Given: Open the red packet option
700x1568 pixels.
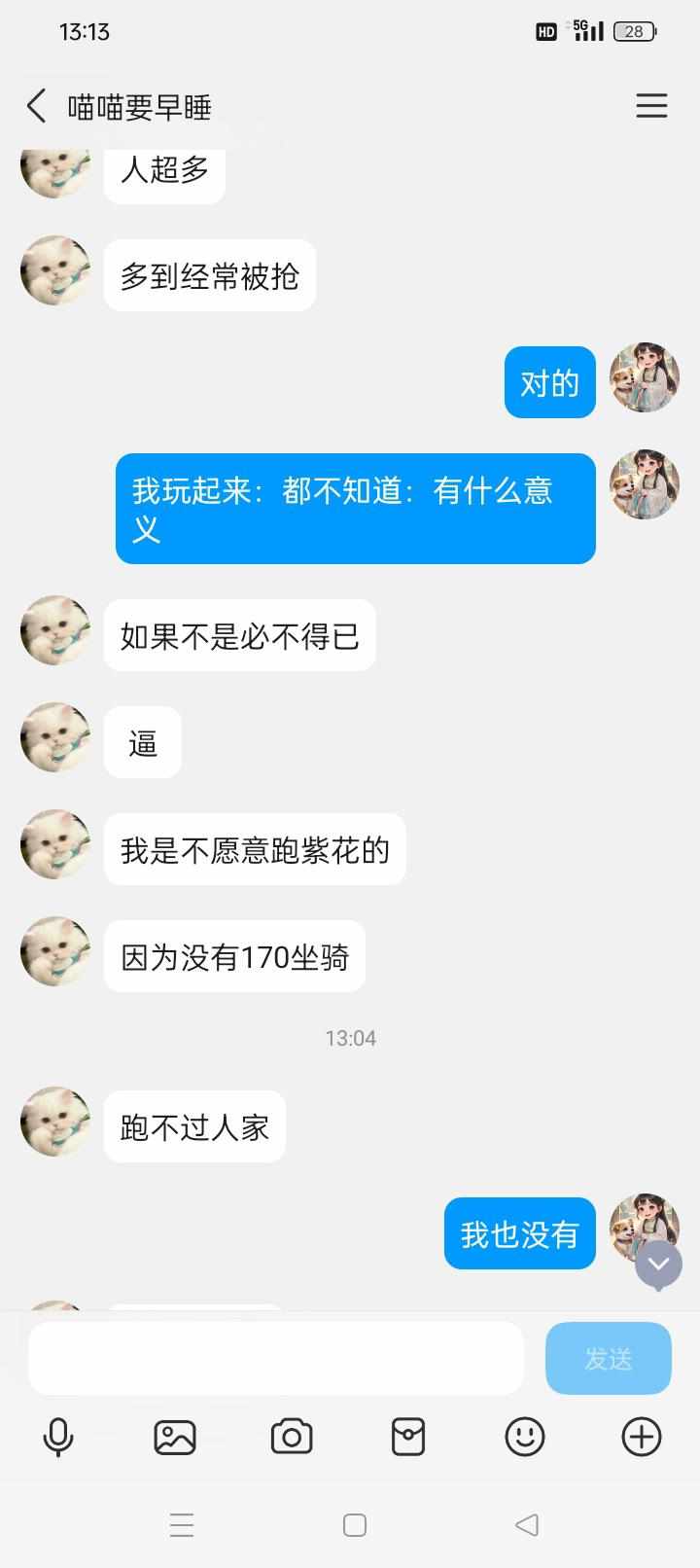Looking at the screenshot, I should click(408, 1437).
